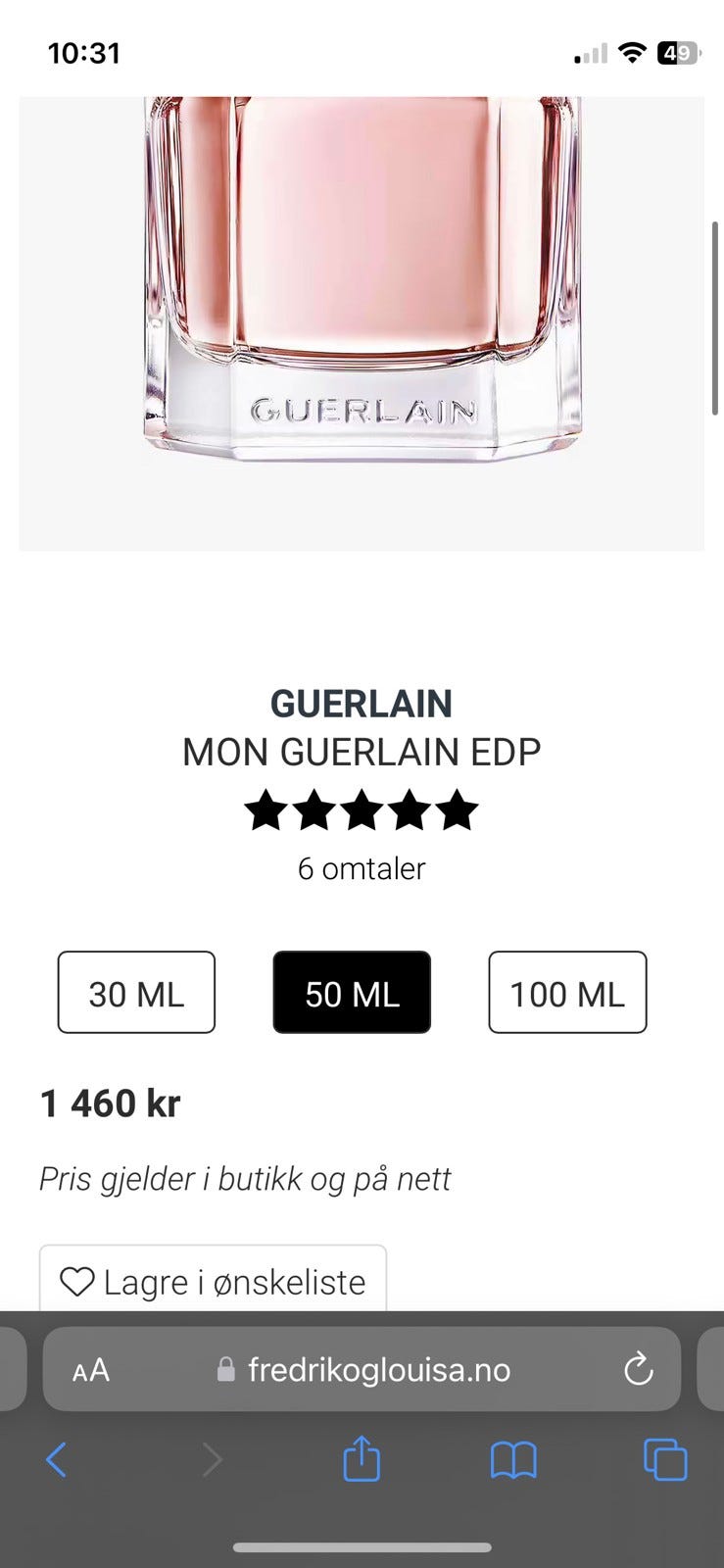Tap the first star in the rating
724x1568 pixels.
tap(266, 810)
